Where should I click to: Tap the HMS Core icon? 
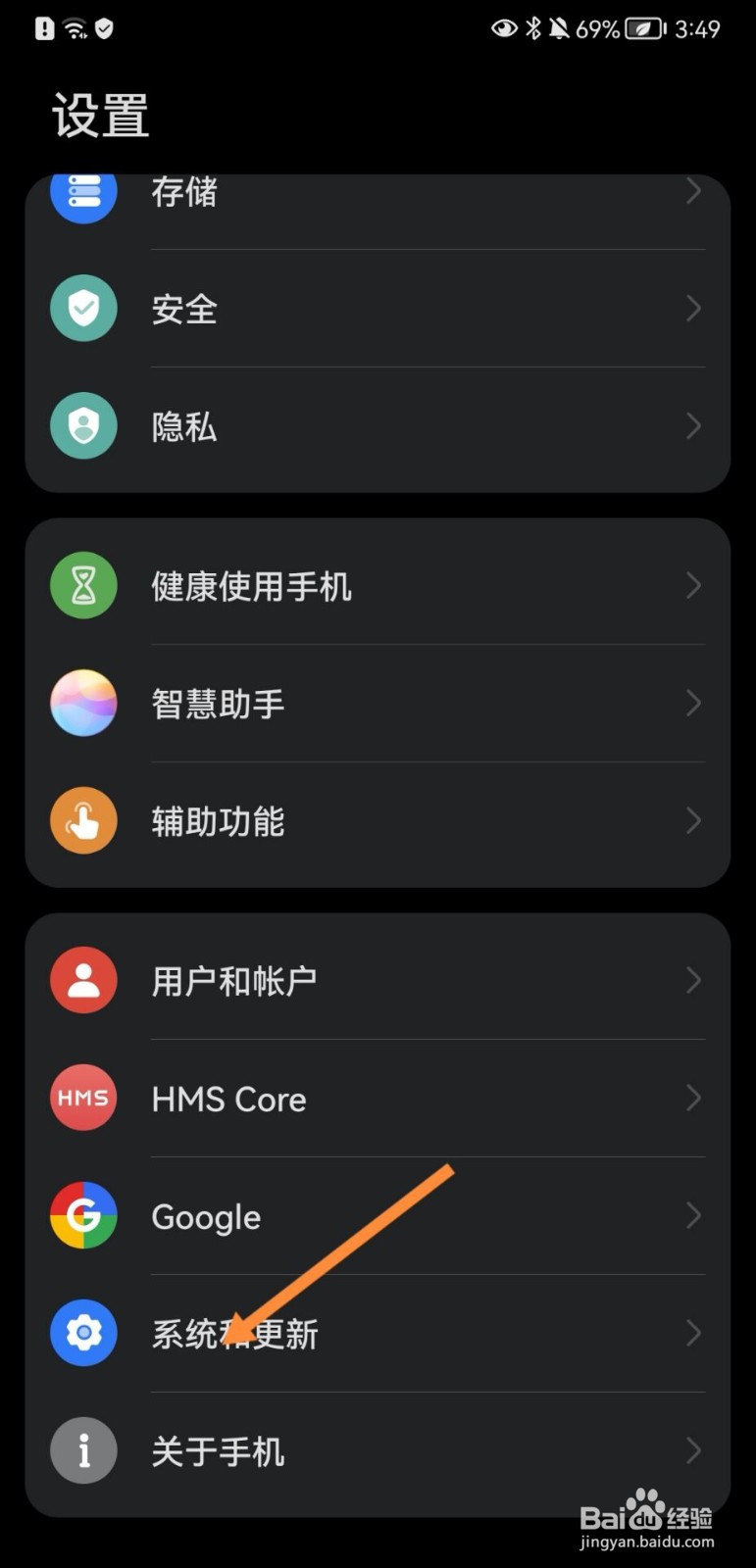(x=83, y=1098)
